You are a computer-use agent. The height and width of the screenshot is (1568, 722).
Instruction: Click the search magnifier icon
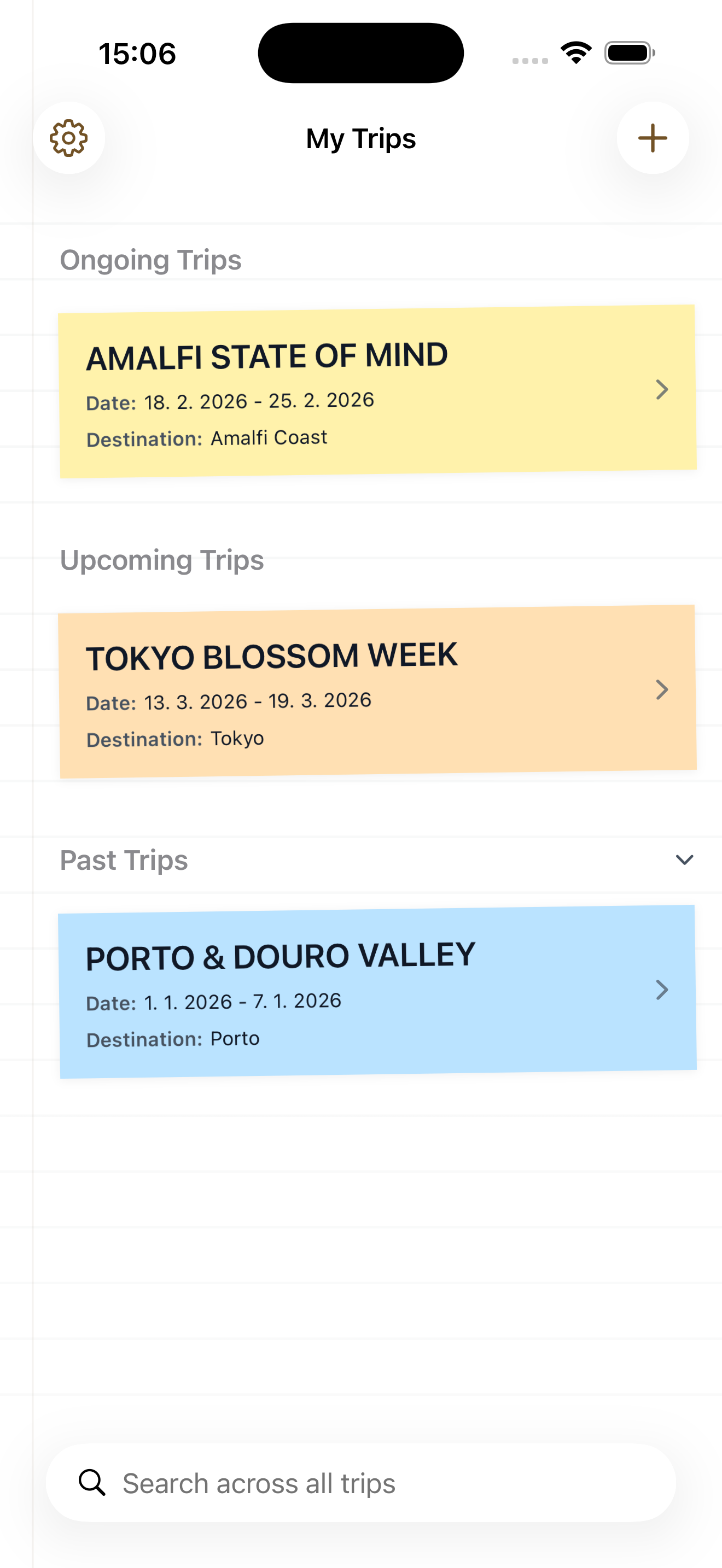[x=91, y=1483]
